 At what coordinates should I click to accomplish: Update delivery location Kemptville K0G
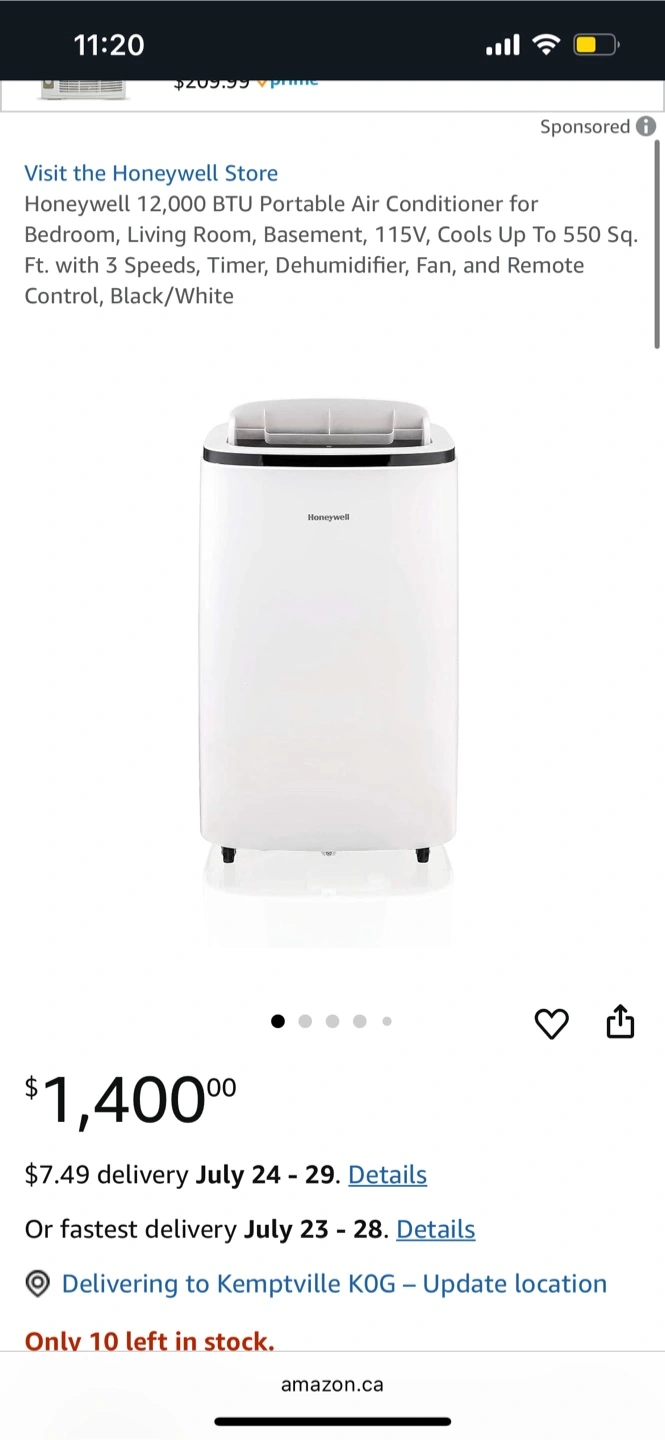pyautogui.click(x=334, y=1284)
